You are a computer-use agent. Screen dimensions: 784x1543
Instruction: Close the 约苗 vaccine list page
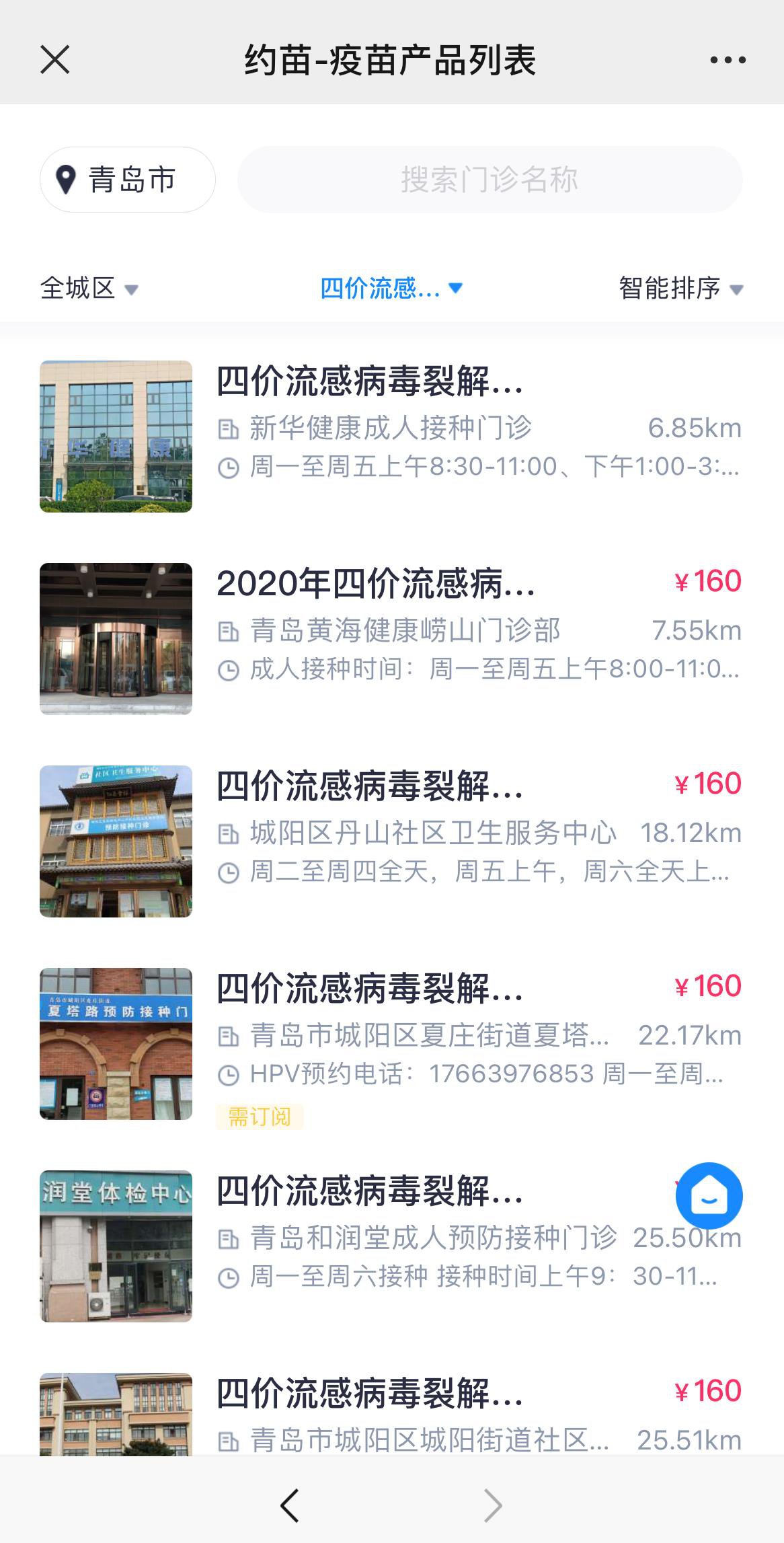click(x=55, y=60)
